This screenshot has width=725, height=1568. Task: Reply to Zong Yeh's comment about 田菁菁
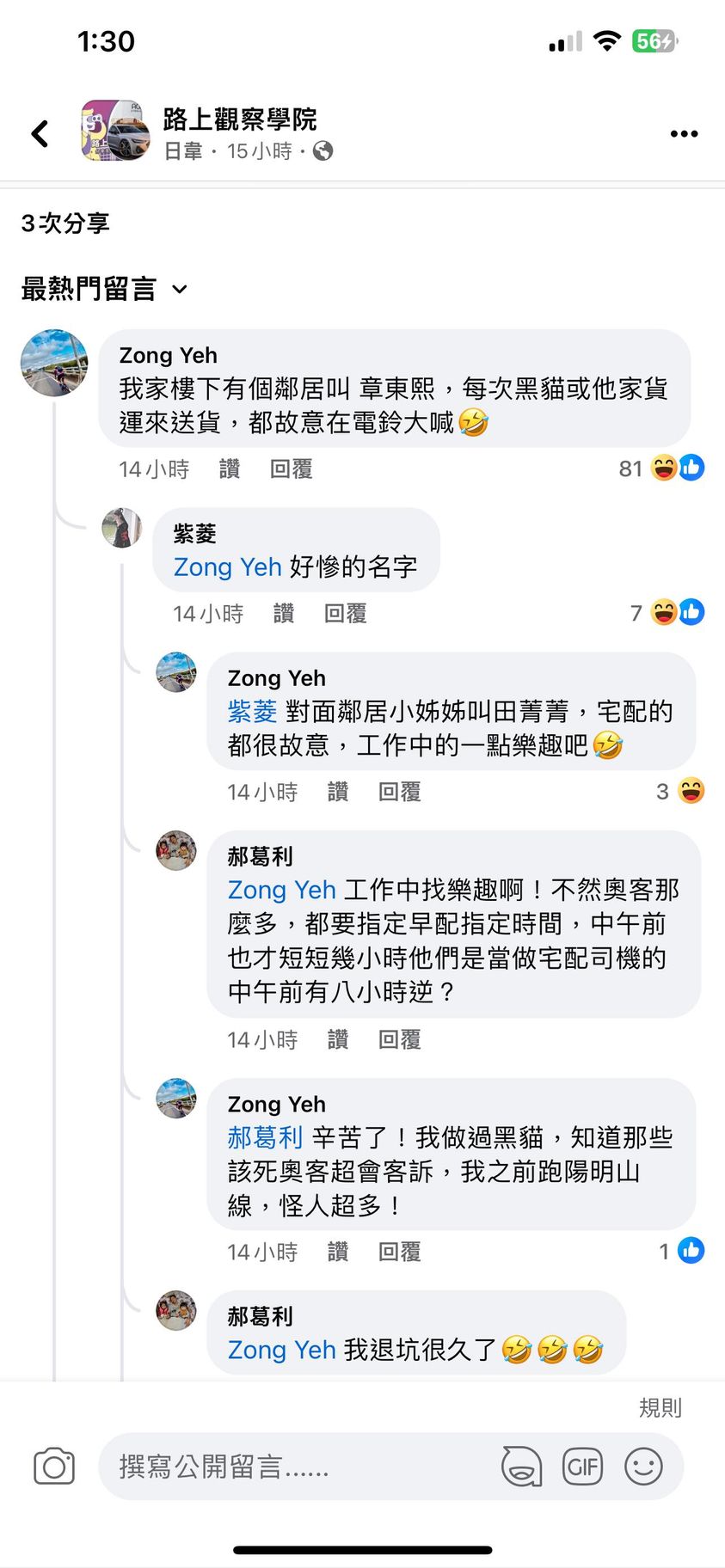(x=399, y=792)
